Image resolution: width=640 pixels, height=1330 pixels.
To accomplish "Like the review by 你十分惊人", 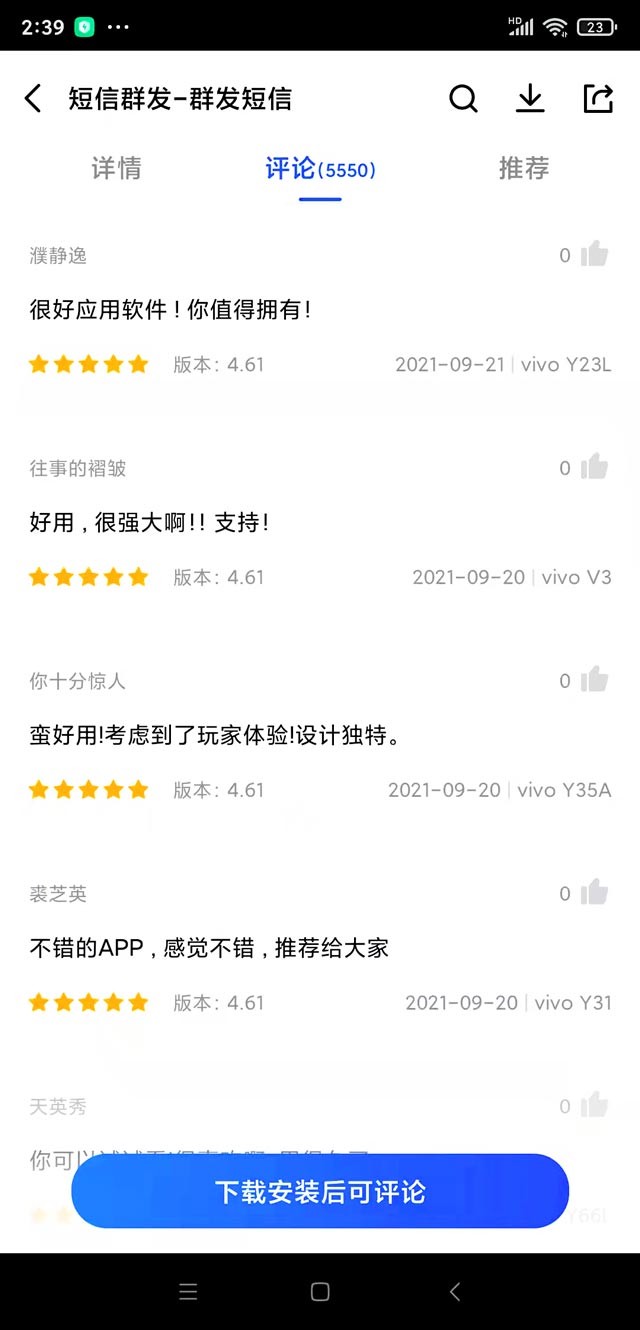I will tap(594, 680).
